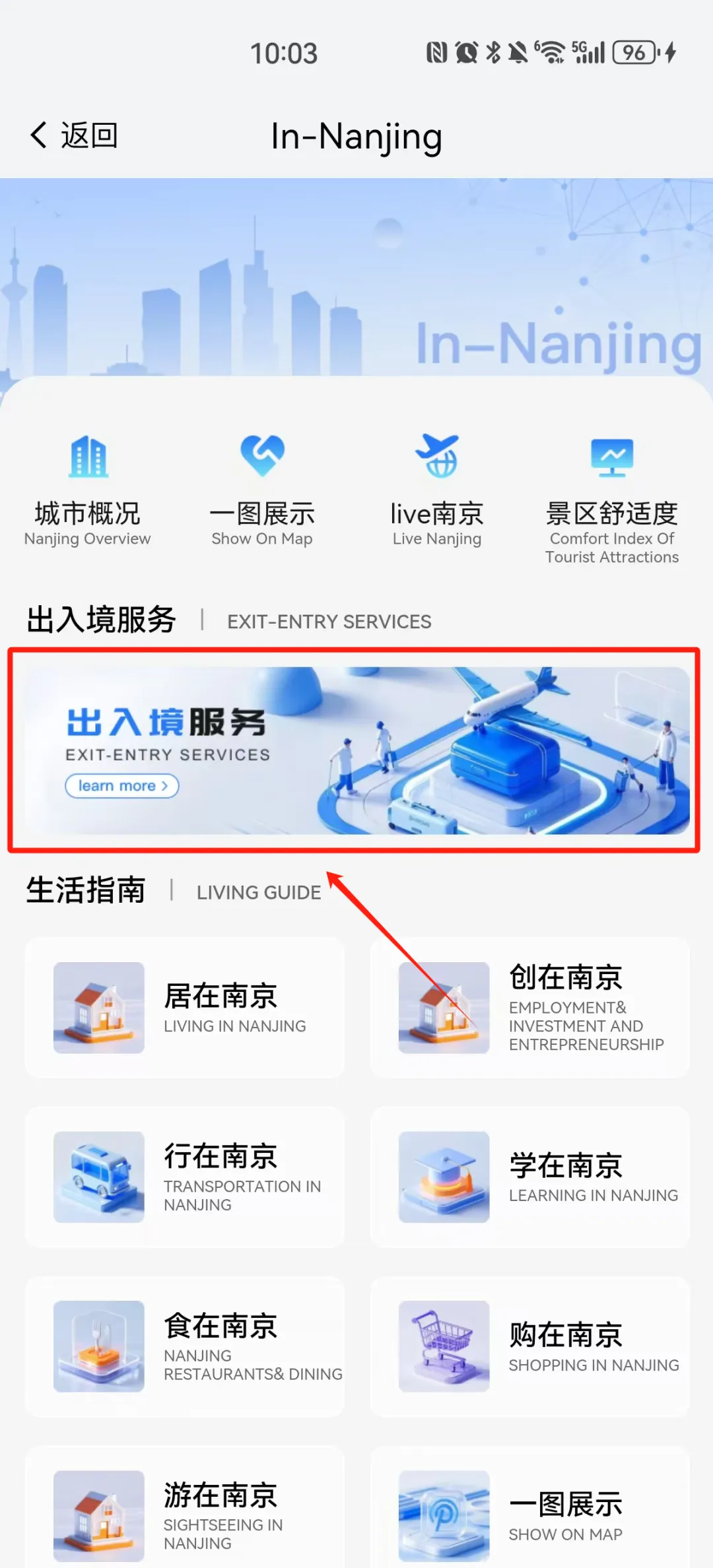Open the Exit-Entry Services banner

coord(356,750)
